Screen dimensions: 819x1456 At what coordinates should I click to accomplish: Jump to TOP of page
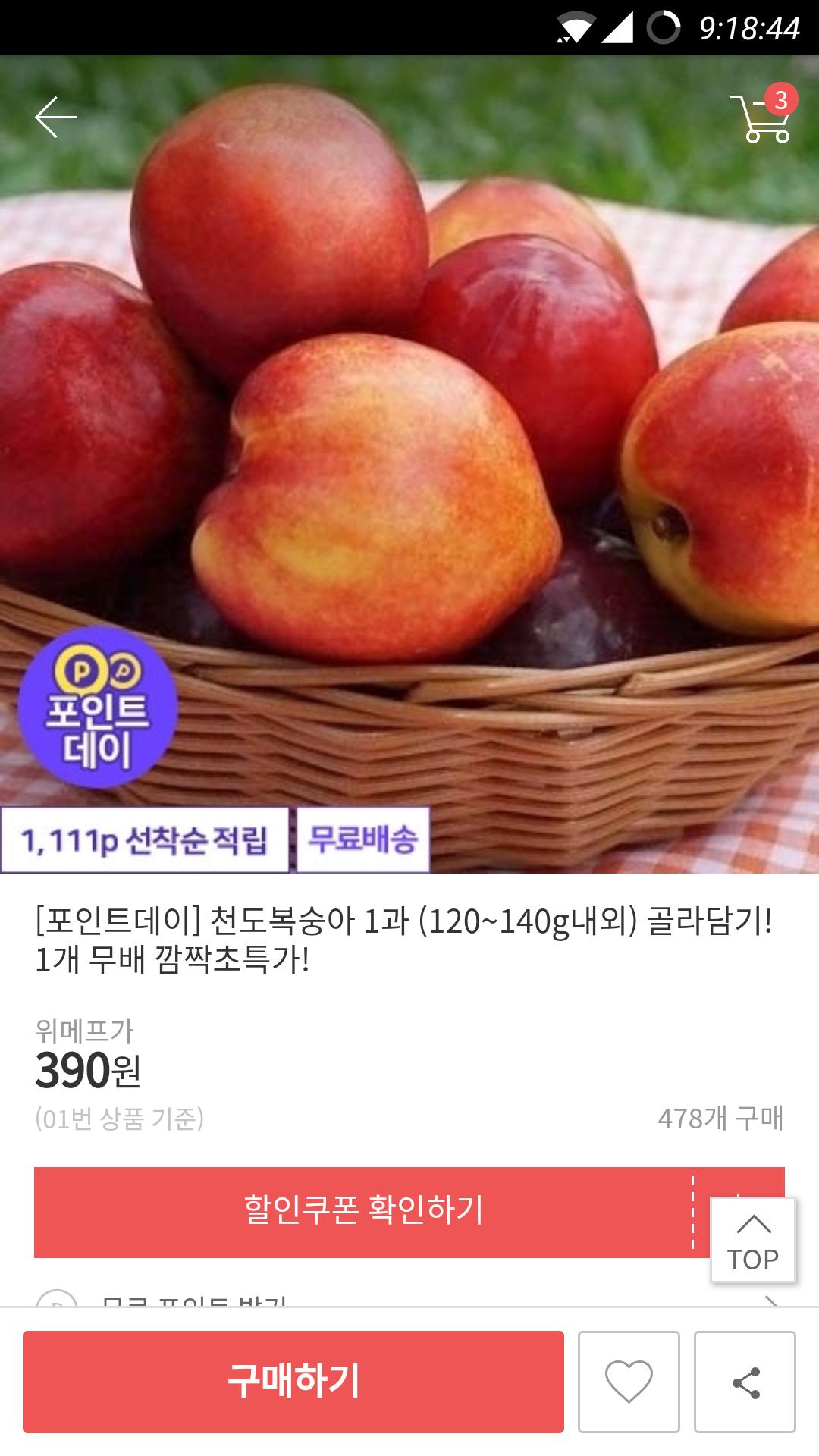tap(753, 1241)
